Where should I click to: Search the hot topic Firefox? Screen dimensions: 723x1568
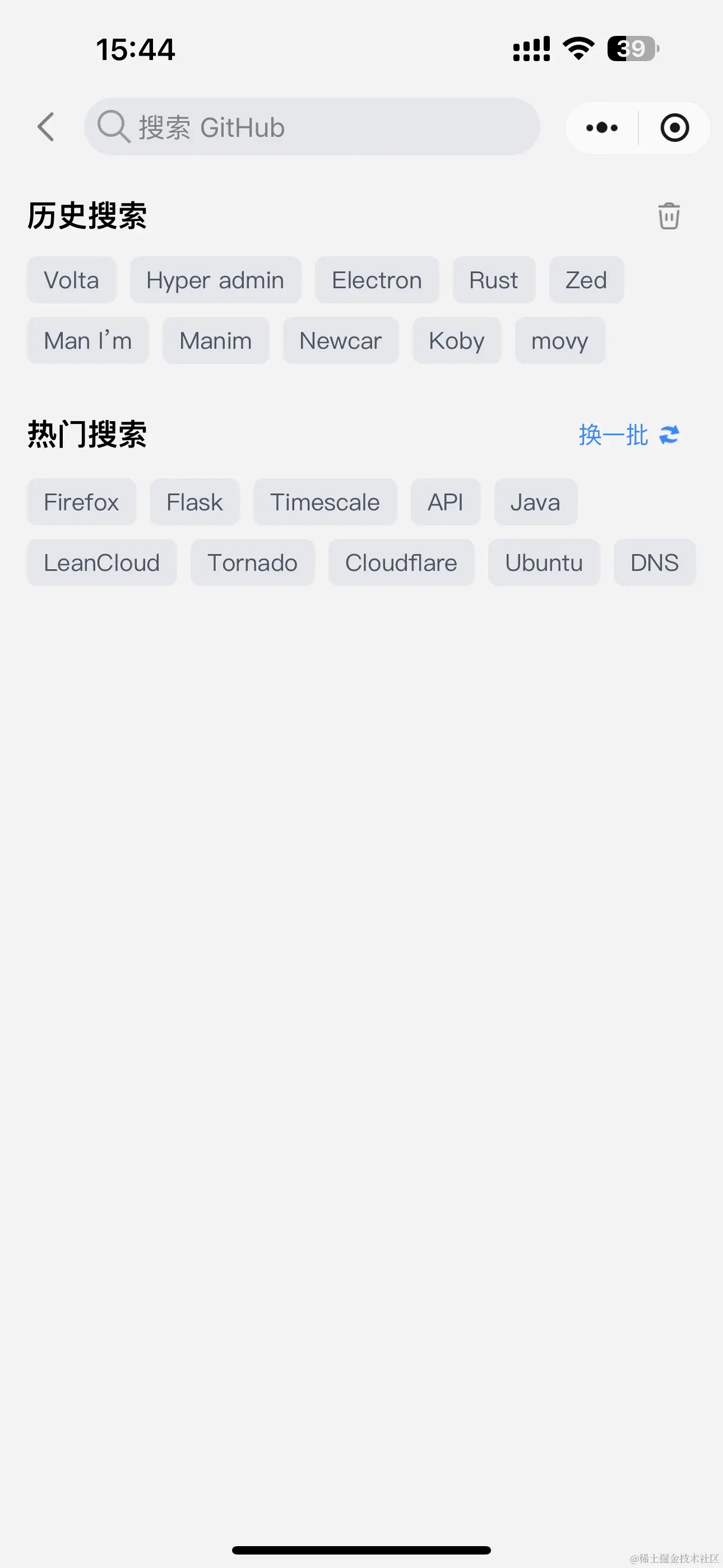[81, 502]
